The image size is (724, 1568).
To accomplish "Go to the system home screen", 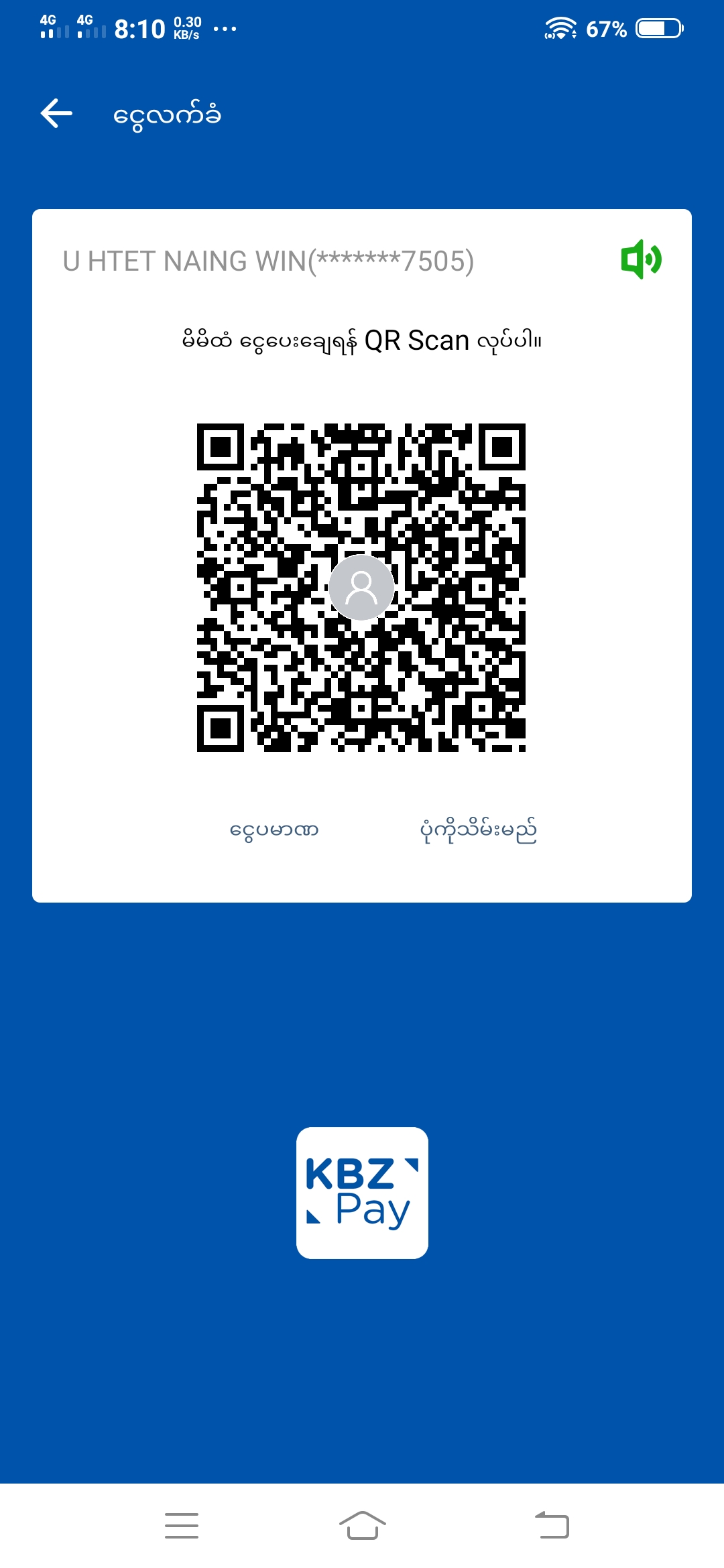I will pyautogui.click(x=362, y=1526).
